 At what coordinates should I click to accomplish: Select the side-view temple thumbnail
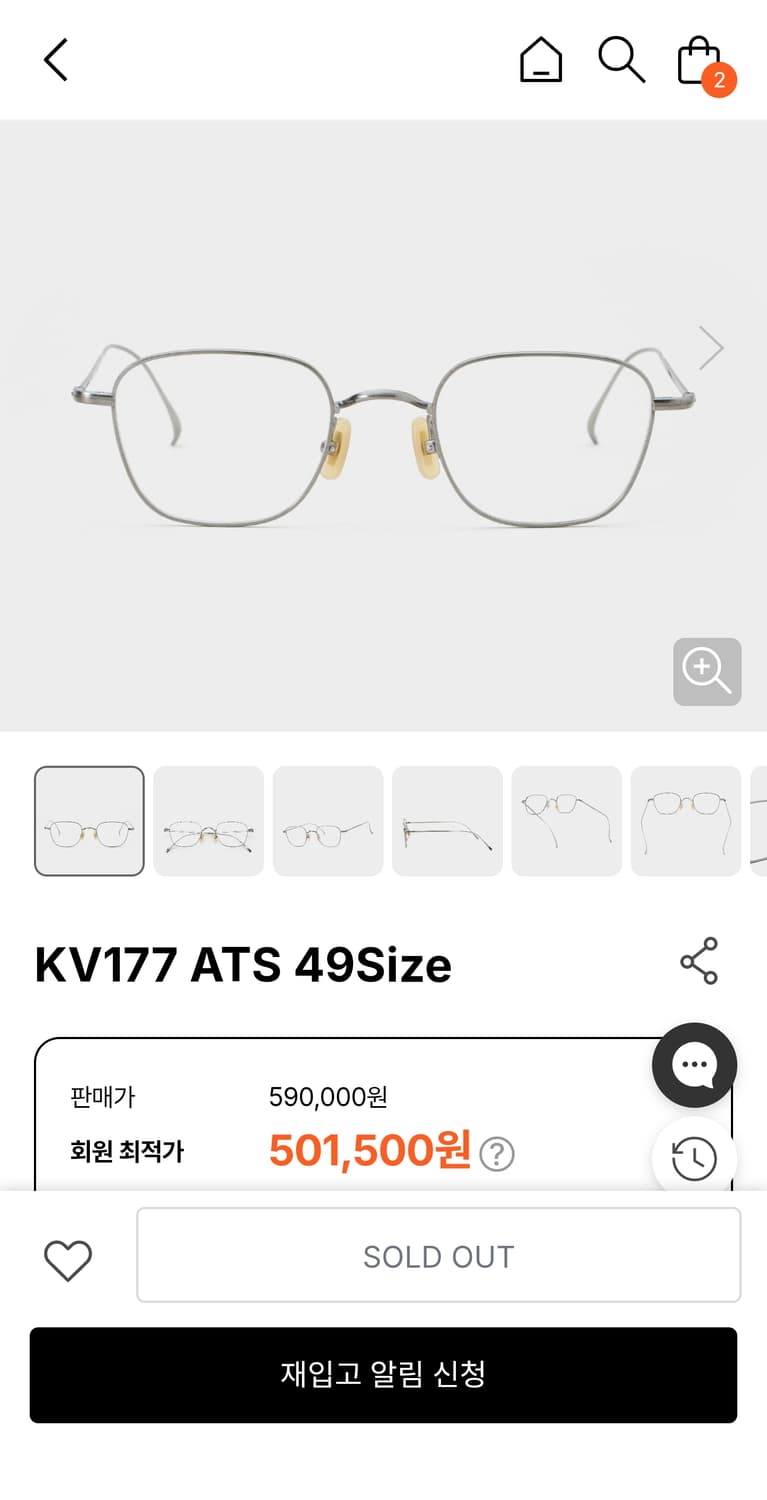pos(447,820)
